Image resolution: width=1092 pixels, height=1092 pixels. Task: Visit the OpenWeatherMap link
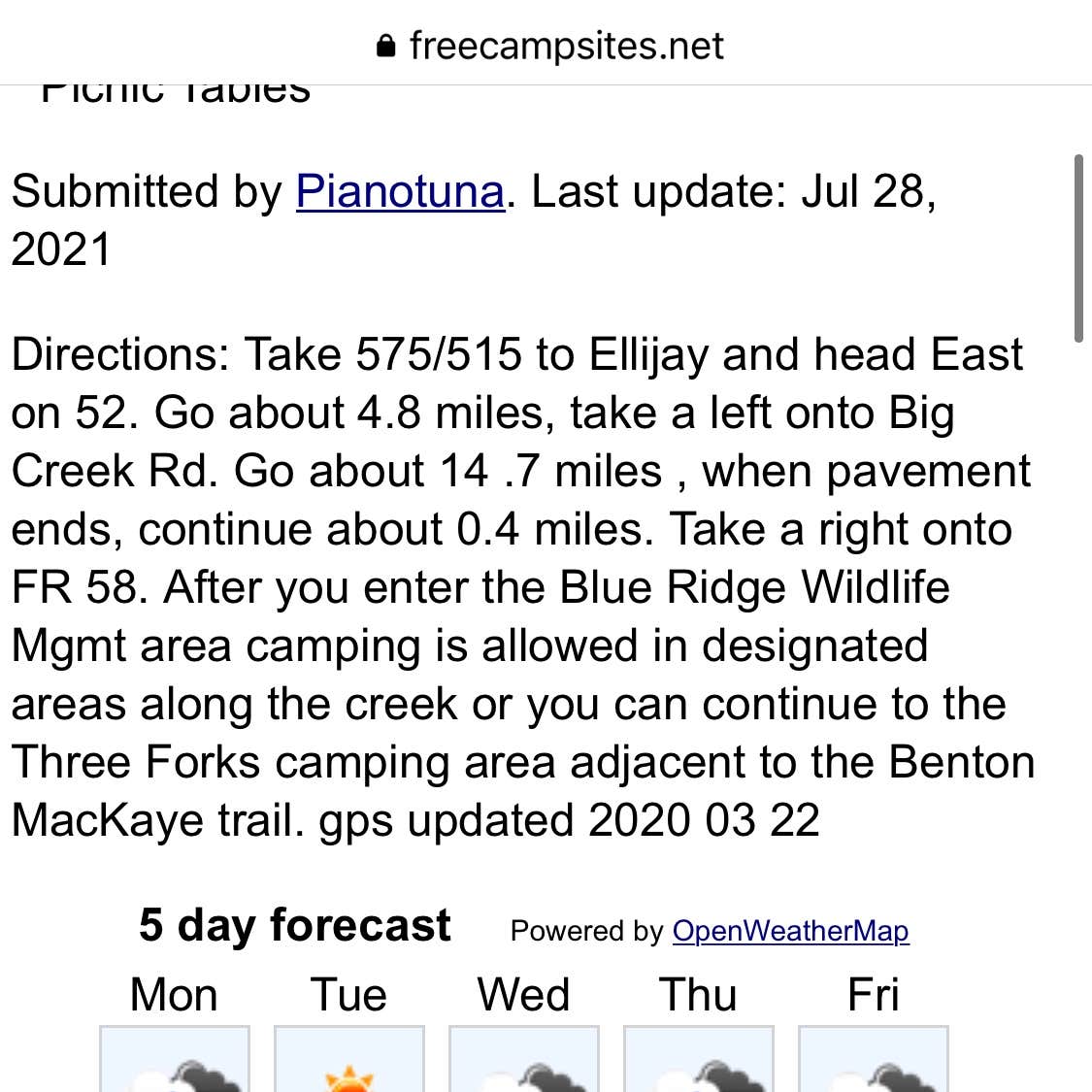790,931
